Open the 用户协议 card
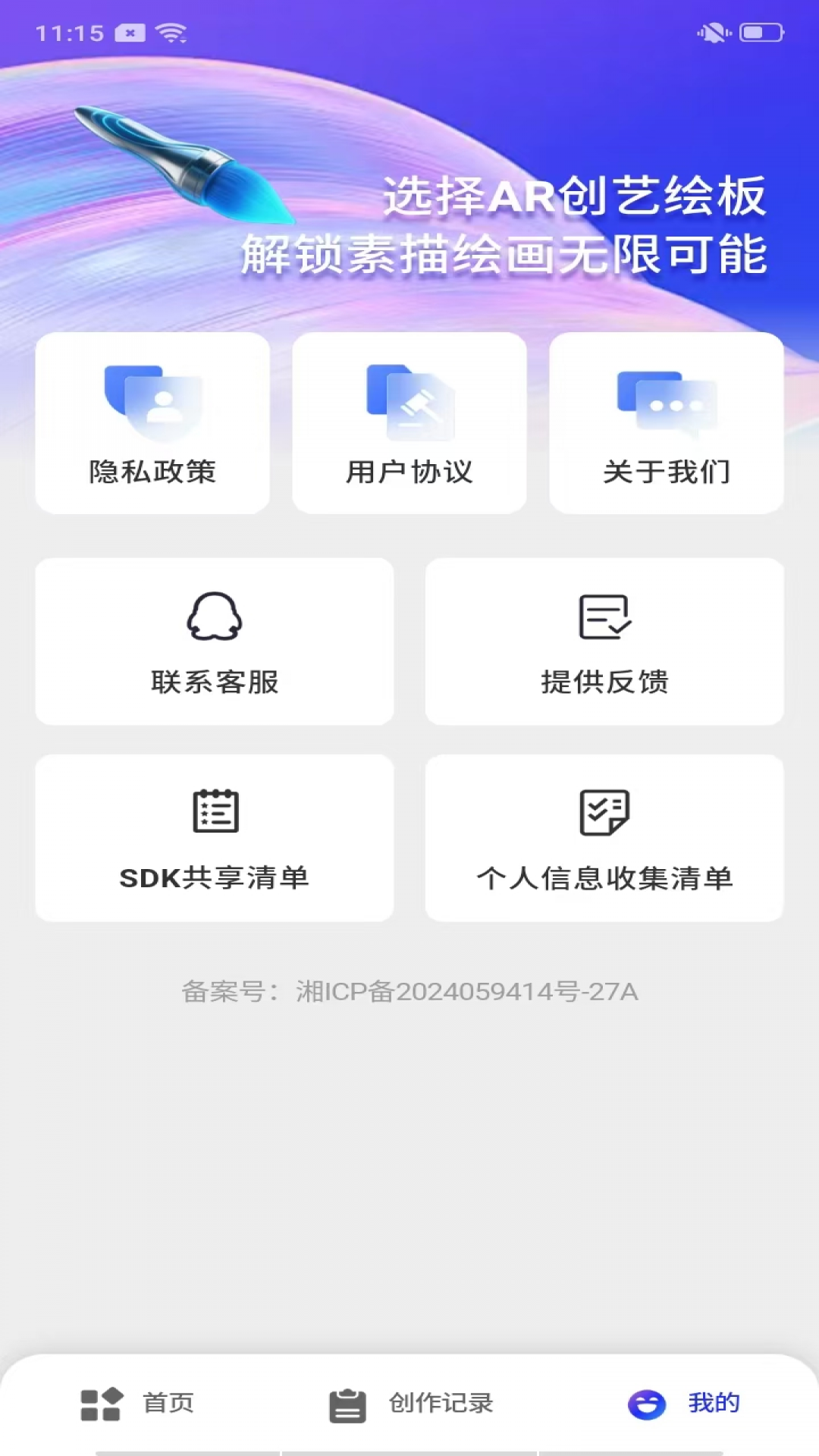Image resolution: width=819 pixels, height=1456 pixels. click(409, 423)
